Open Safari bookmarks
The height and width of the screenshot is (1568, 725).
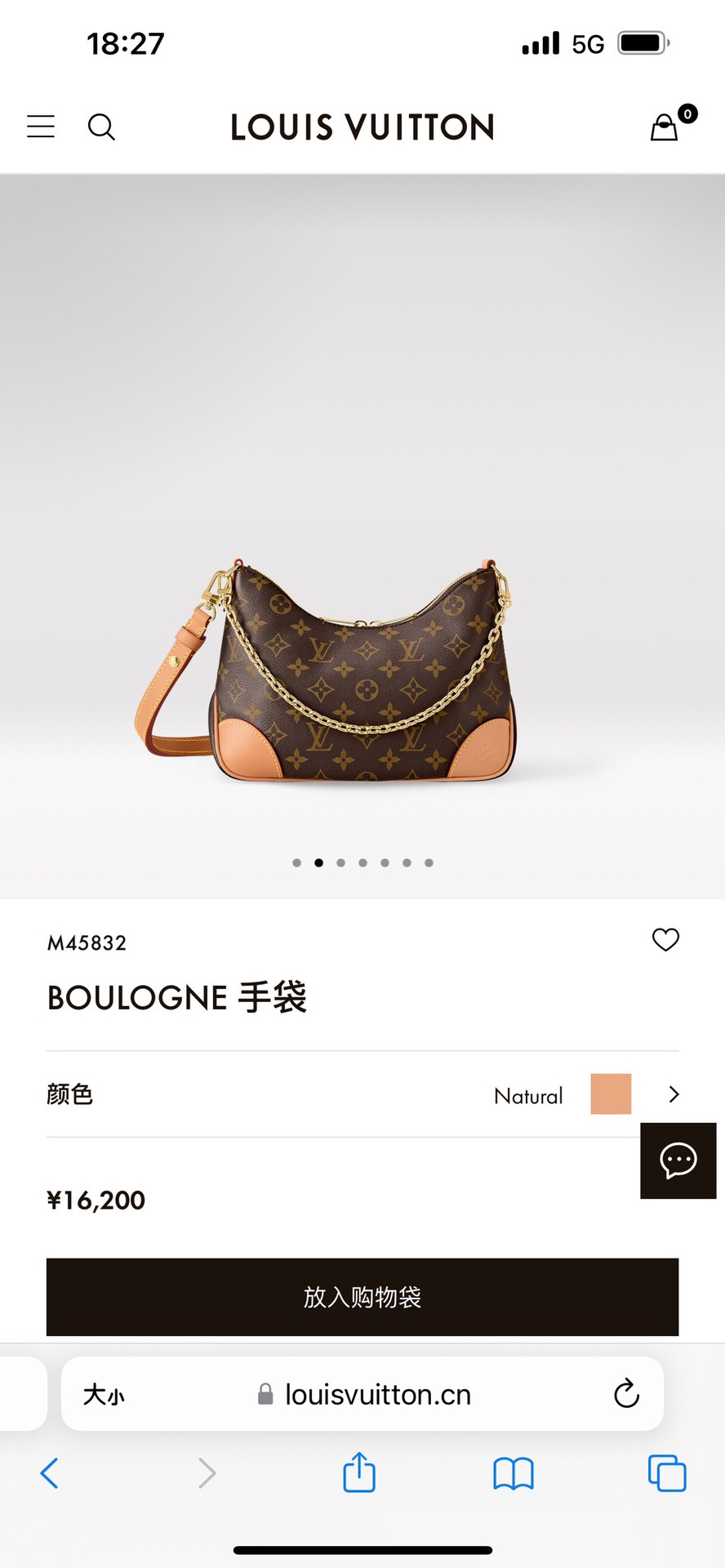click(x=514, y=1474)
